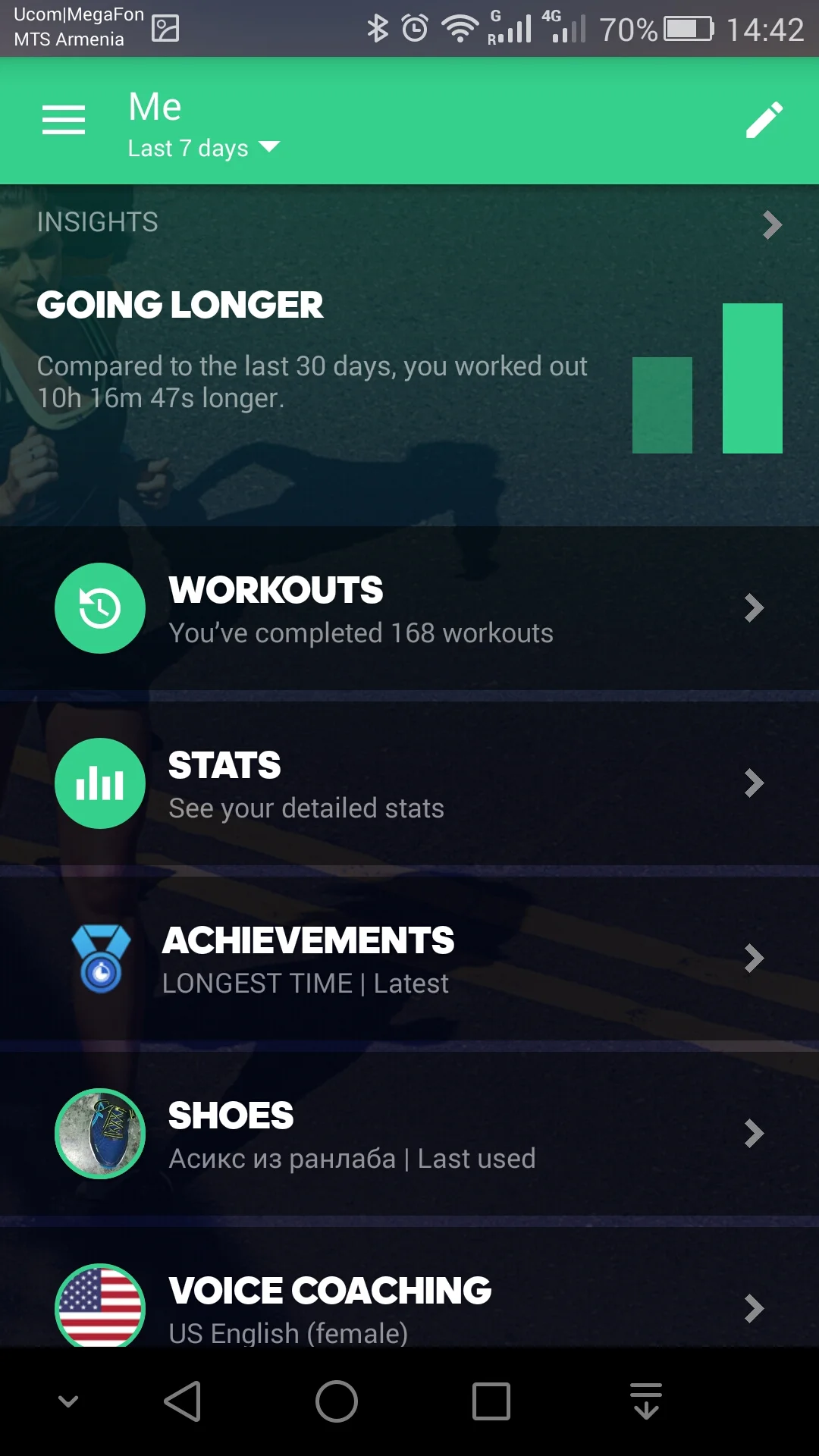Image resolution: width=819 pixels, height=1456 pixels.
Task: Open Workouts with 168 completed workouts
Action: pos(409,608)
